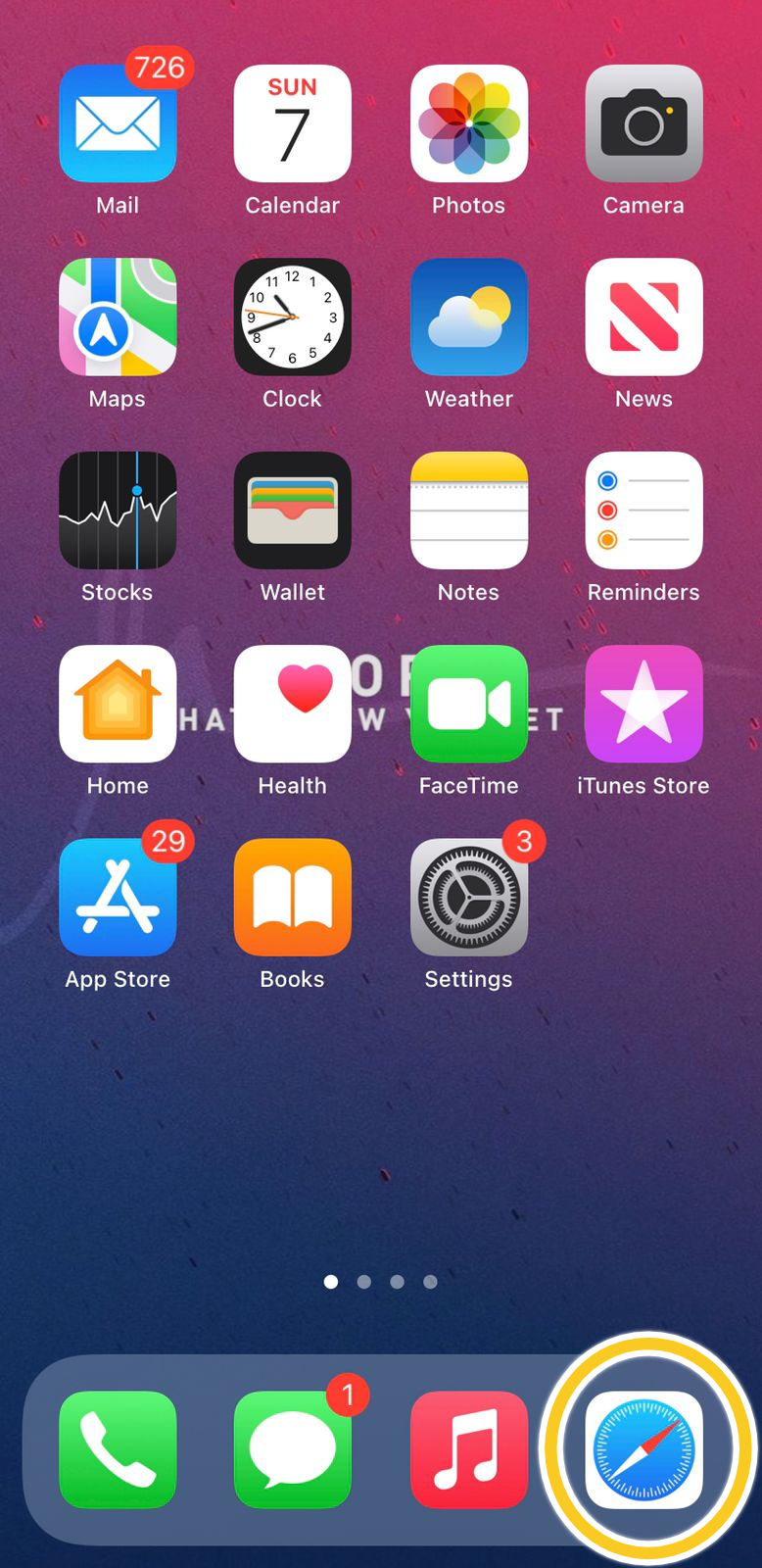
Task: Open the iTunes Store
Action: pyautogui.click(x=643, y=704)
